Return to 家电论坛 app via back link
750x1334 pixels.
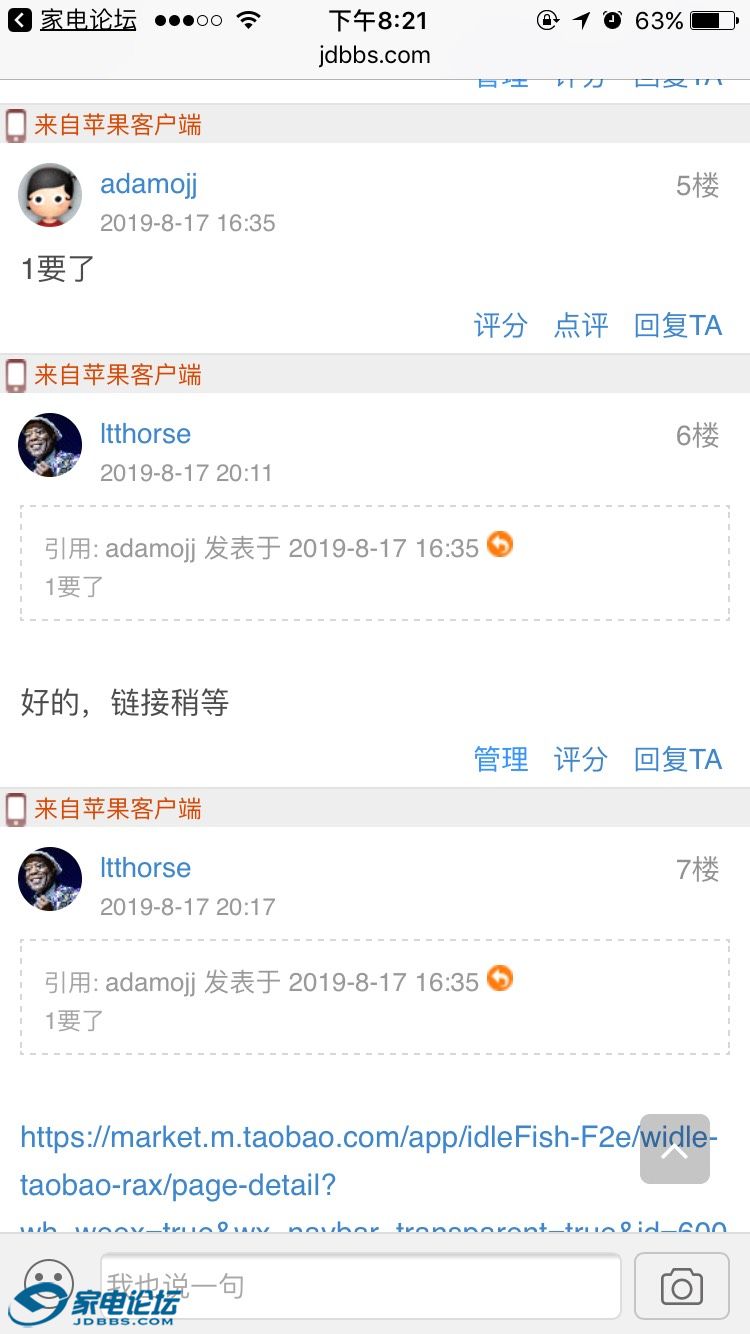[x=72, y=20]
